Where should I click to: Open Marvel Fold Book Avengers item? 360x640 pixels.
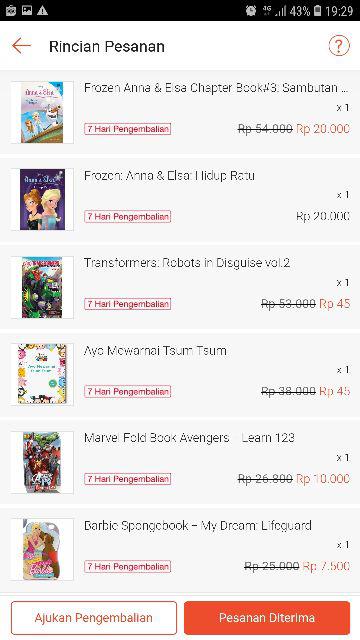180,462
